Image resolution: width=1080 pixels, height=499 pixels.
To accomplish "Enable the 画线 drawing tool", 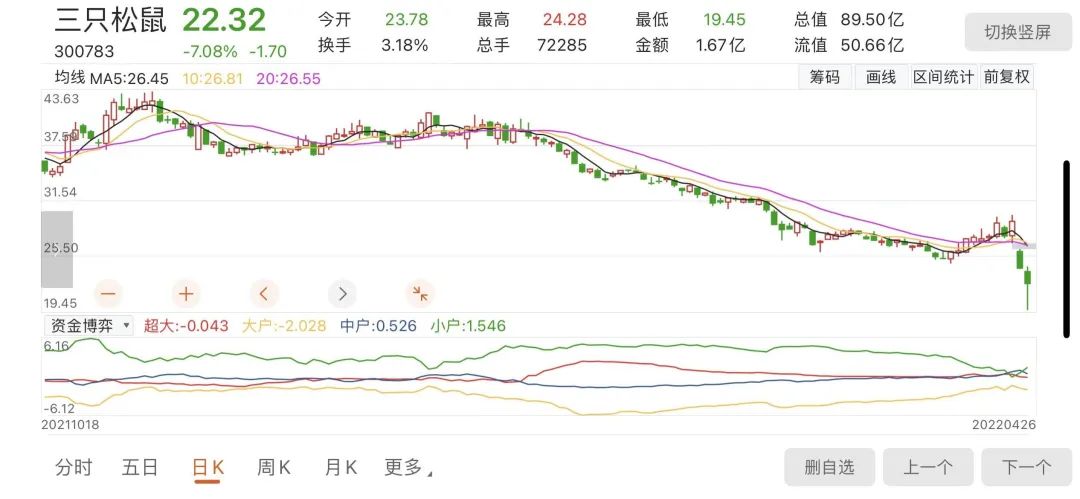I will [880, 77].
